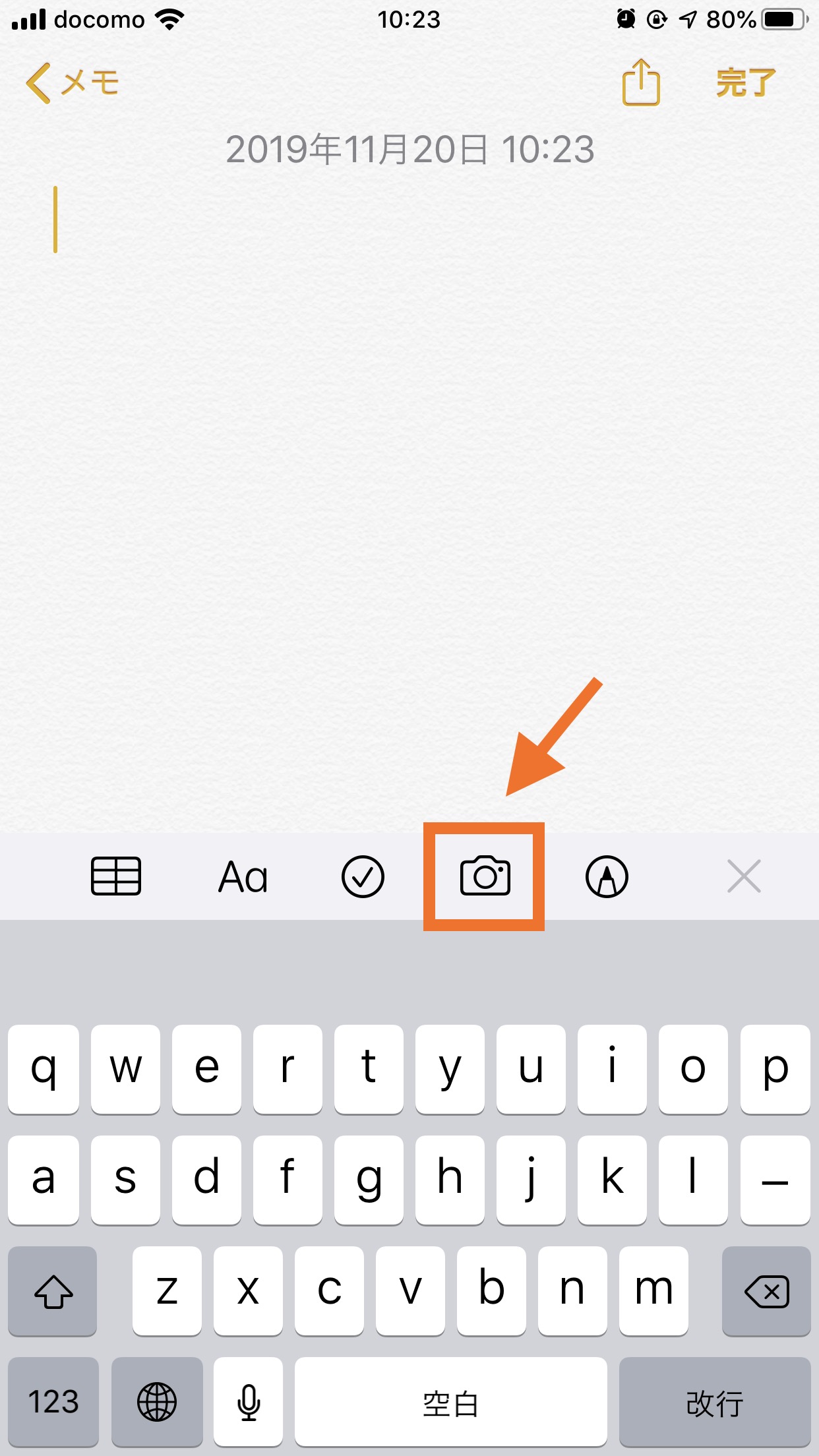
Task: Share this note
Action: click(641, 82)
